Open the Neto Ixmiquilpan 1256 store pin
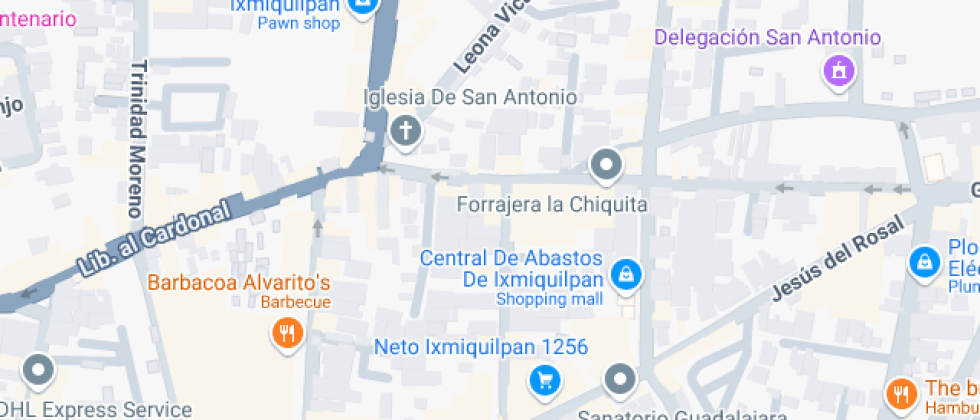The image size is (980, 420). click(544, 379)
